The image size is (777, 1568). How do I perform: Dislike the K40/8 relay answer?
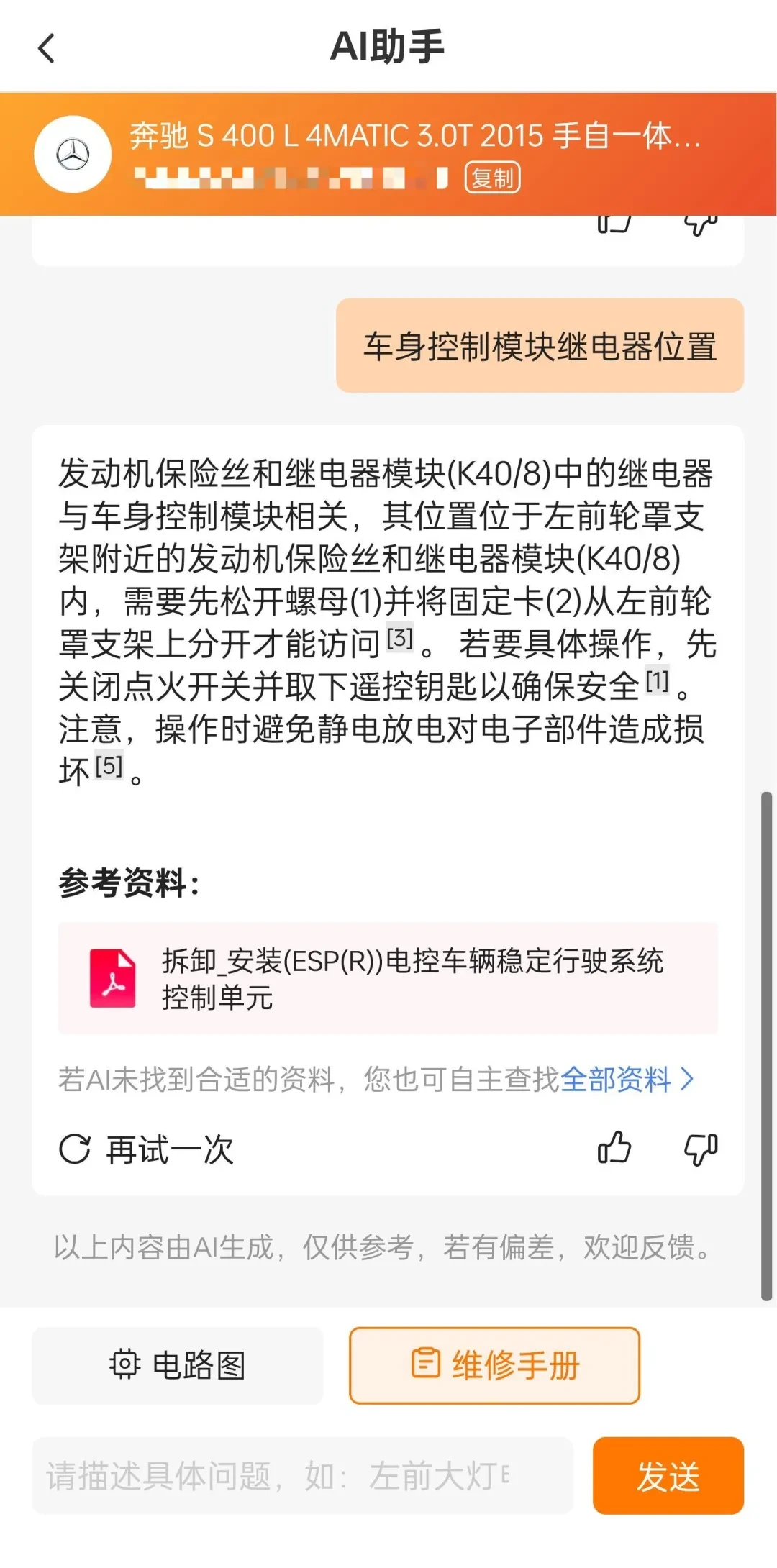pos(701,1149)
